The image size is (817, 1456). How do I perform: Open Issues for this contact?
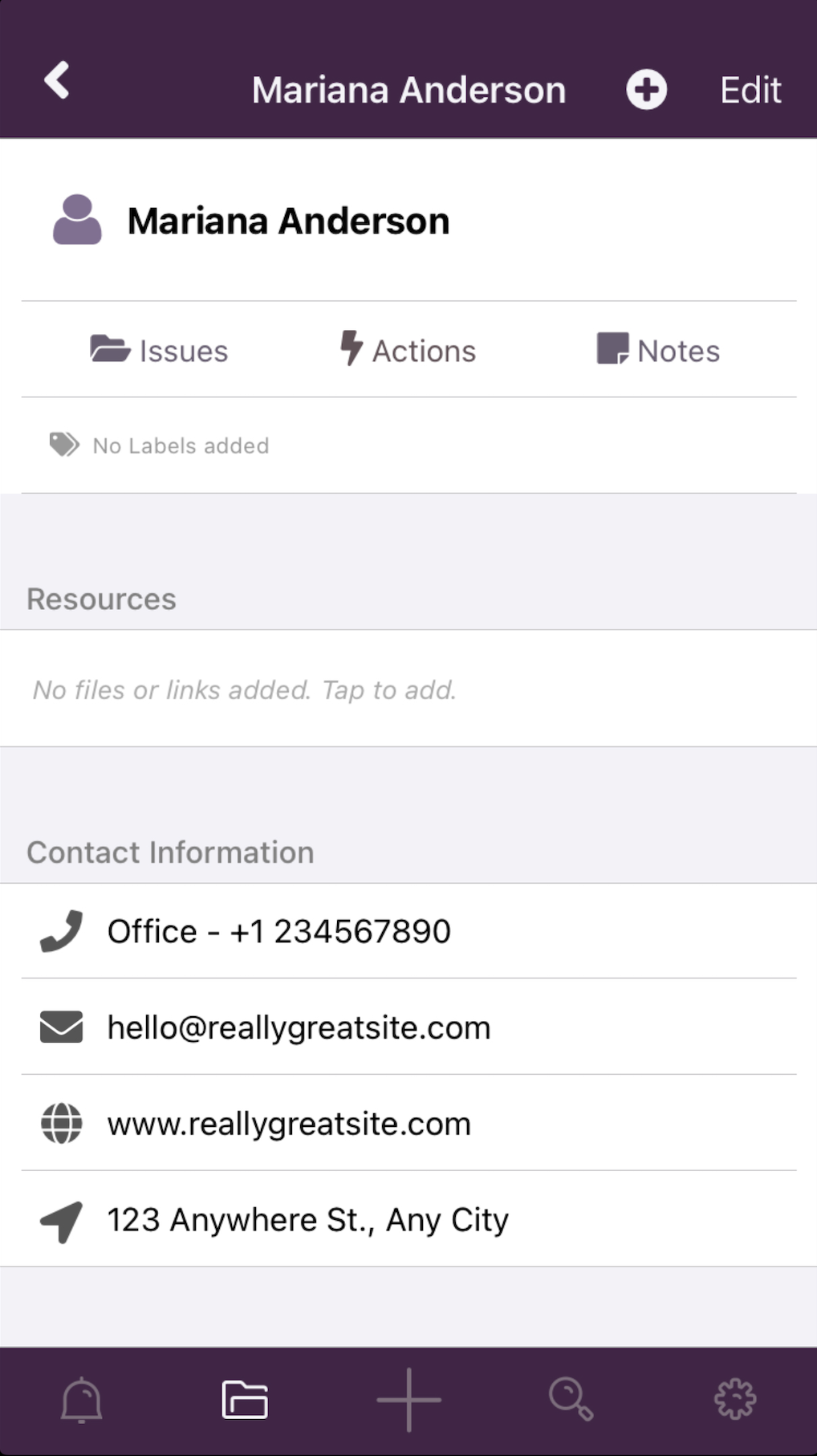point(159,350)
